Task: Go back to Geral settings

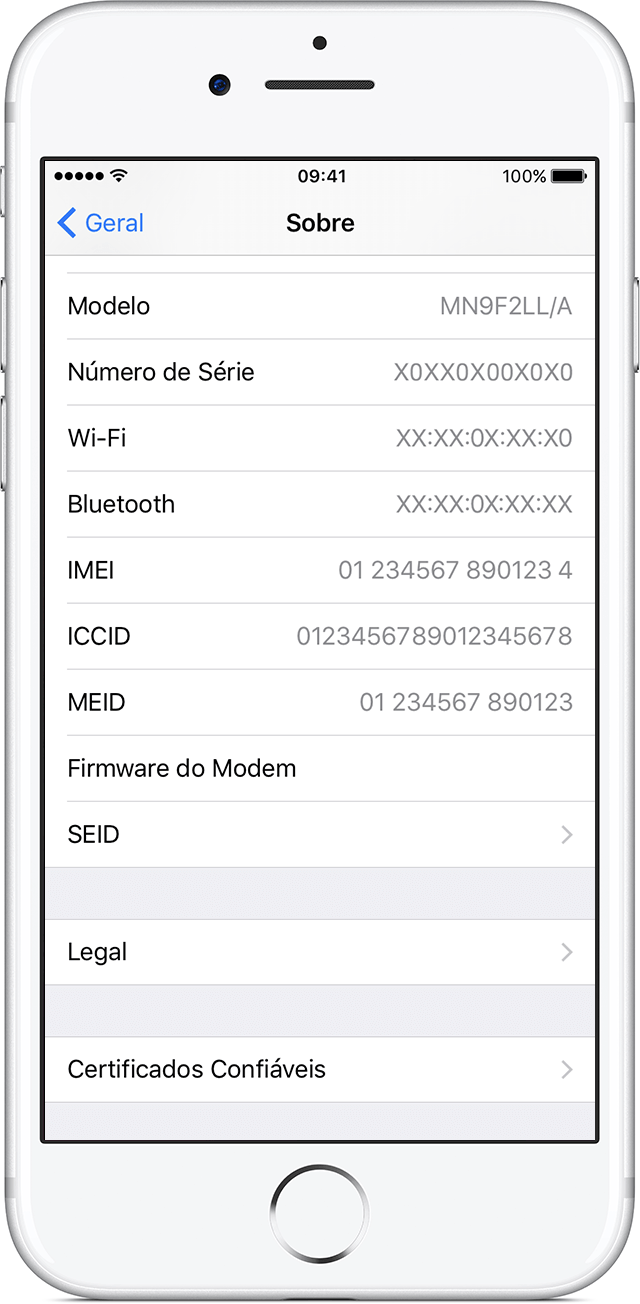Action: click(x=101, y=222)
